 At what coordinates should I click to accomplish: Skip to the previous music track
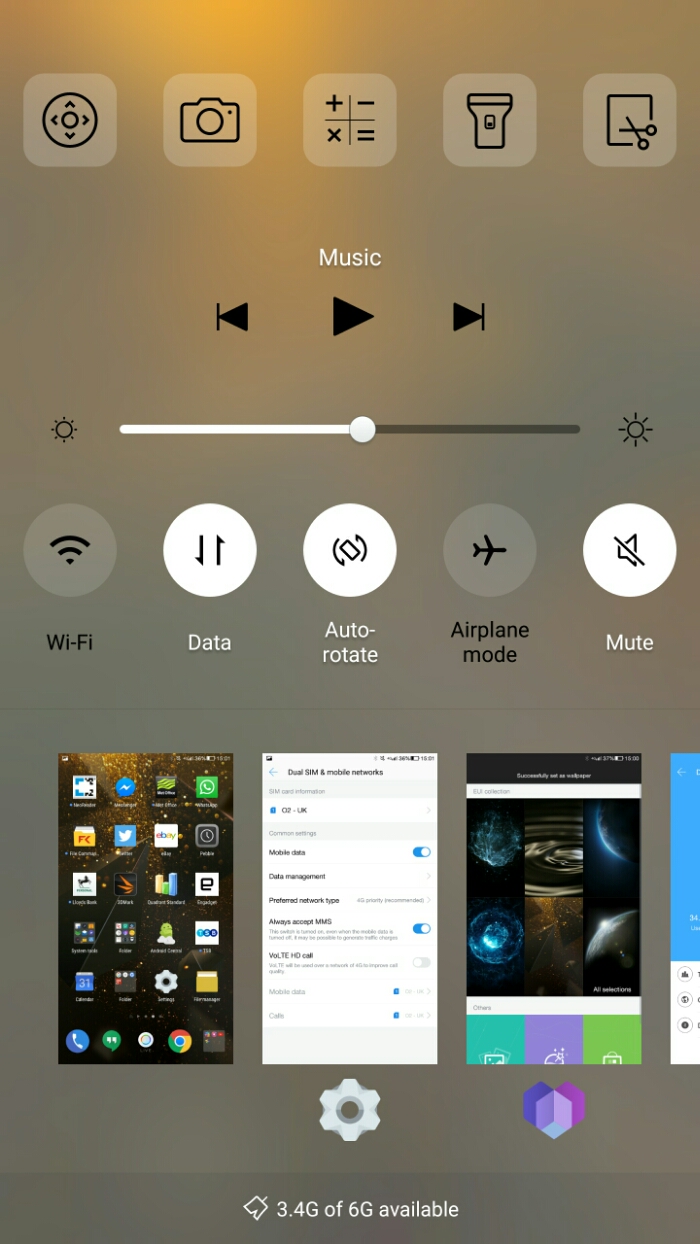pyautogui.click(x=232, y=317)
